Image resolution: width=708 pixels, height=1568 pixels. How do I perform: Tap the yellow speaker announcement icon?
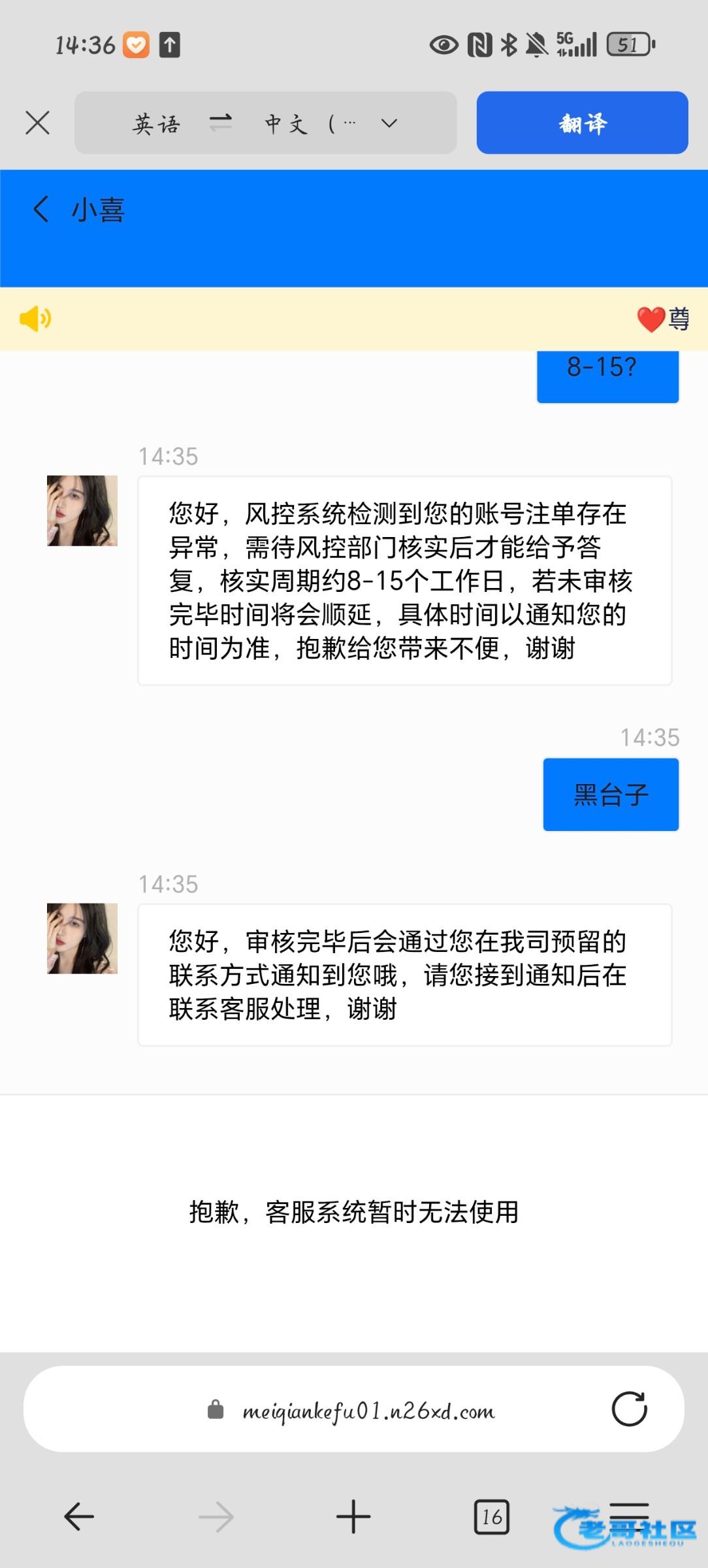[x=35, y=319]
